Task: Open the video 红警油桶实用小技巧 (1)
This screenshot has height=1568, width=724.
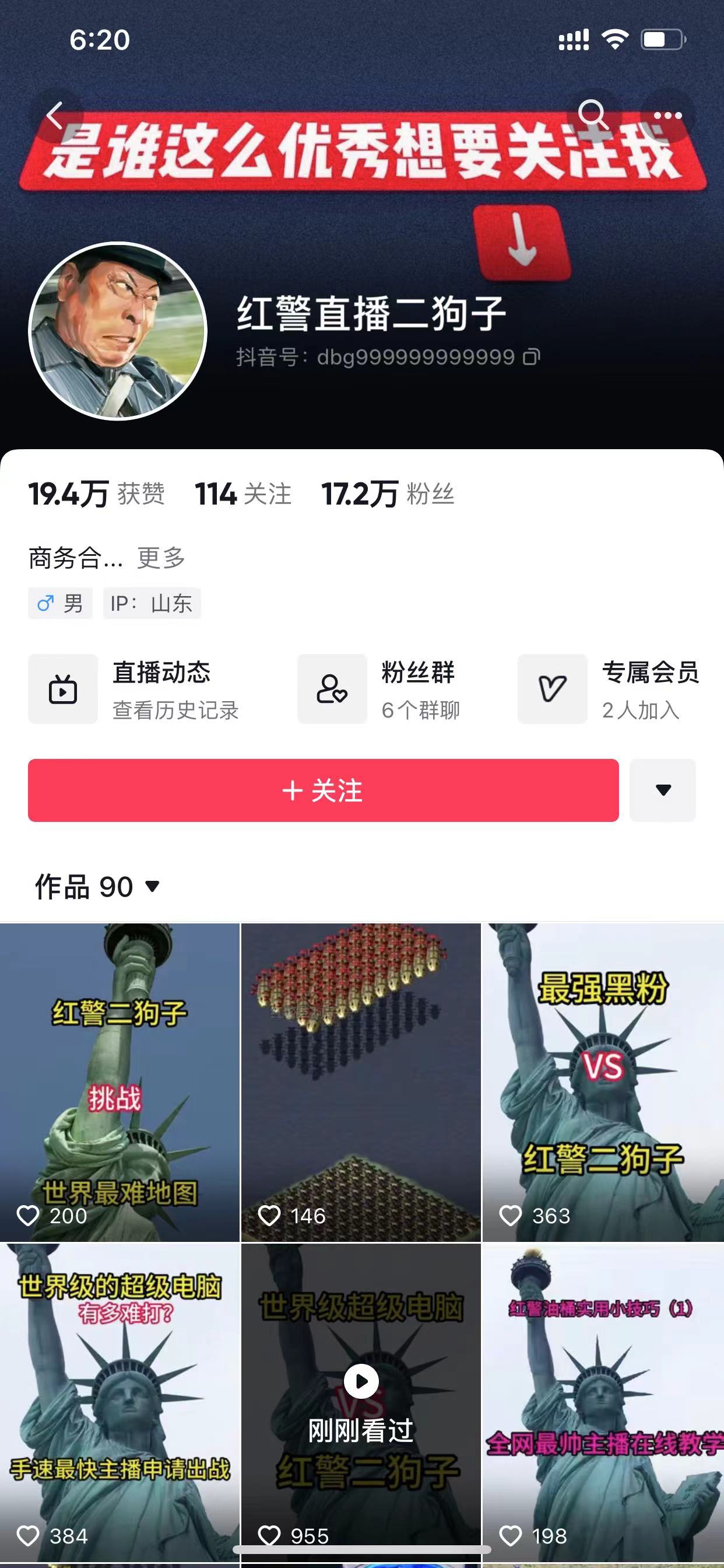Action: point(603,1400)
